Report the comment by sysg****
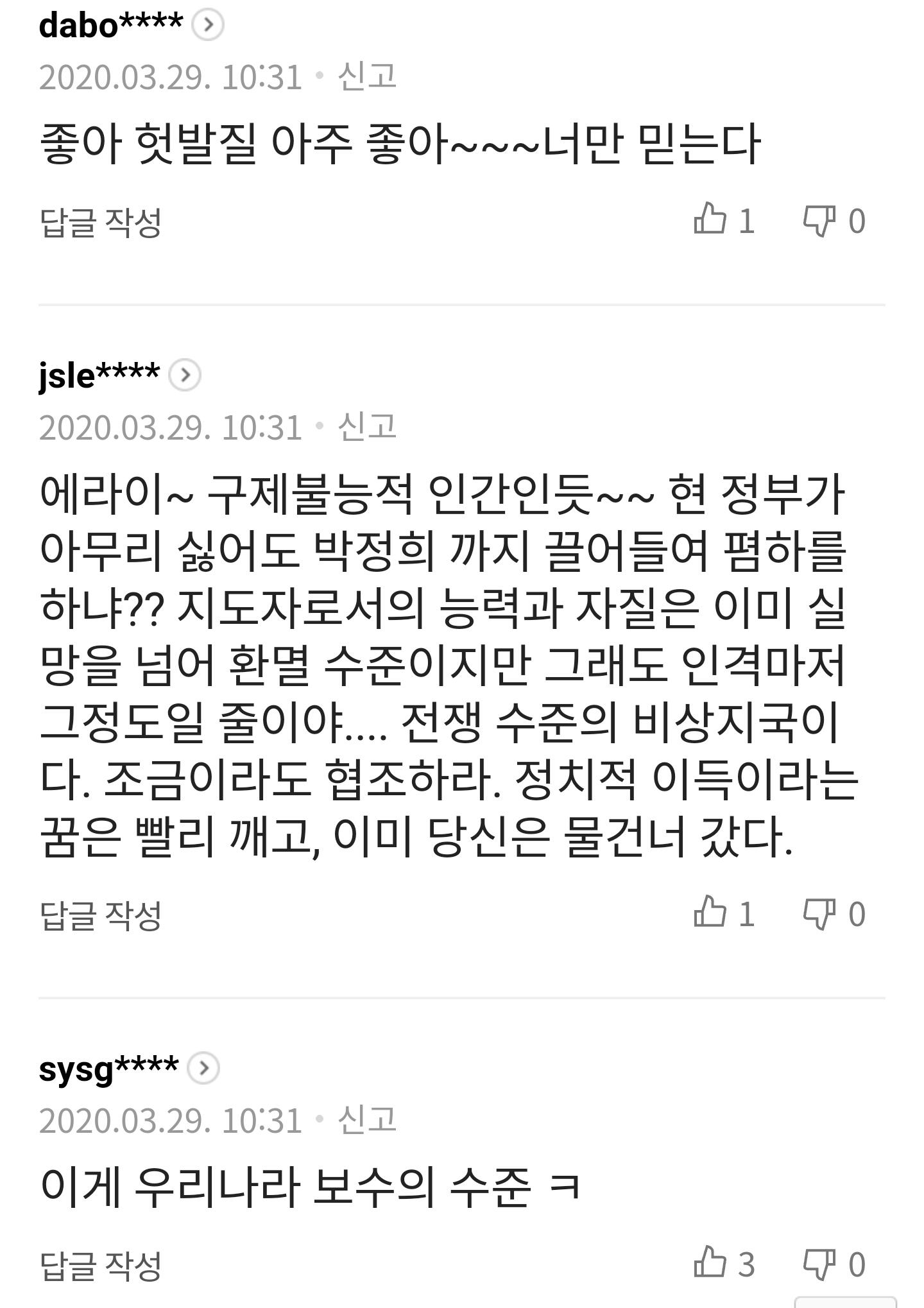Screen dimensions: 924x1308 (x=367, y=1120)
